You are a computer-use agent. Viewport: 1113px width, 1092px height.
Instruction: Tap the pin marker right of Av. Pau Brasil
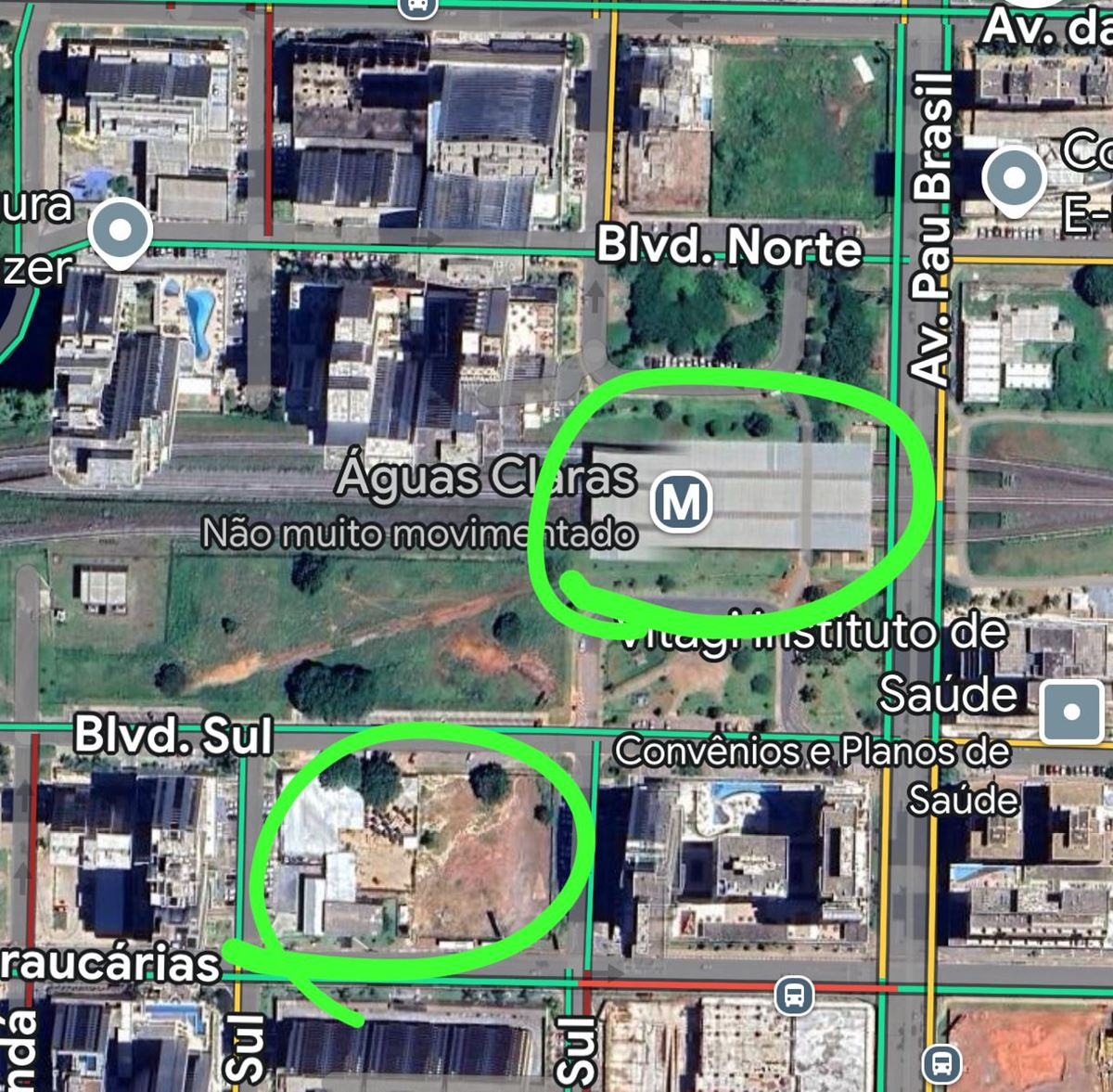pyautogui.click(x=1014, y=178)
